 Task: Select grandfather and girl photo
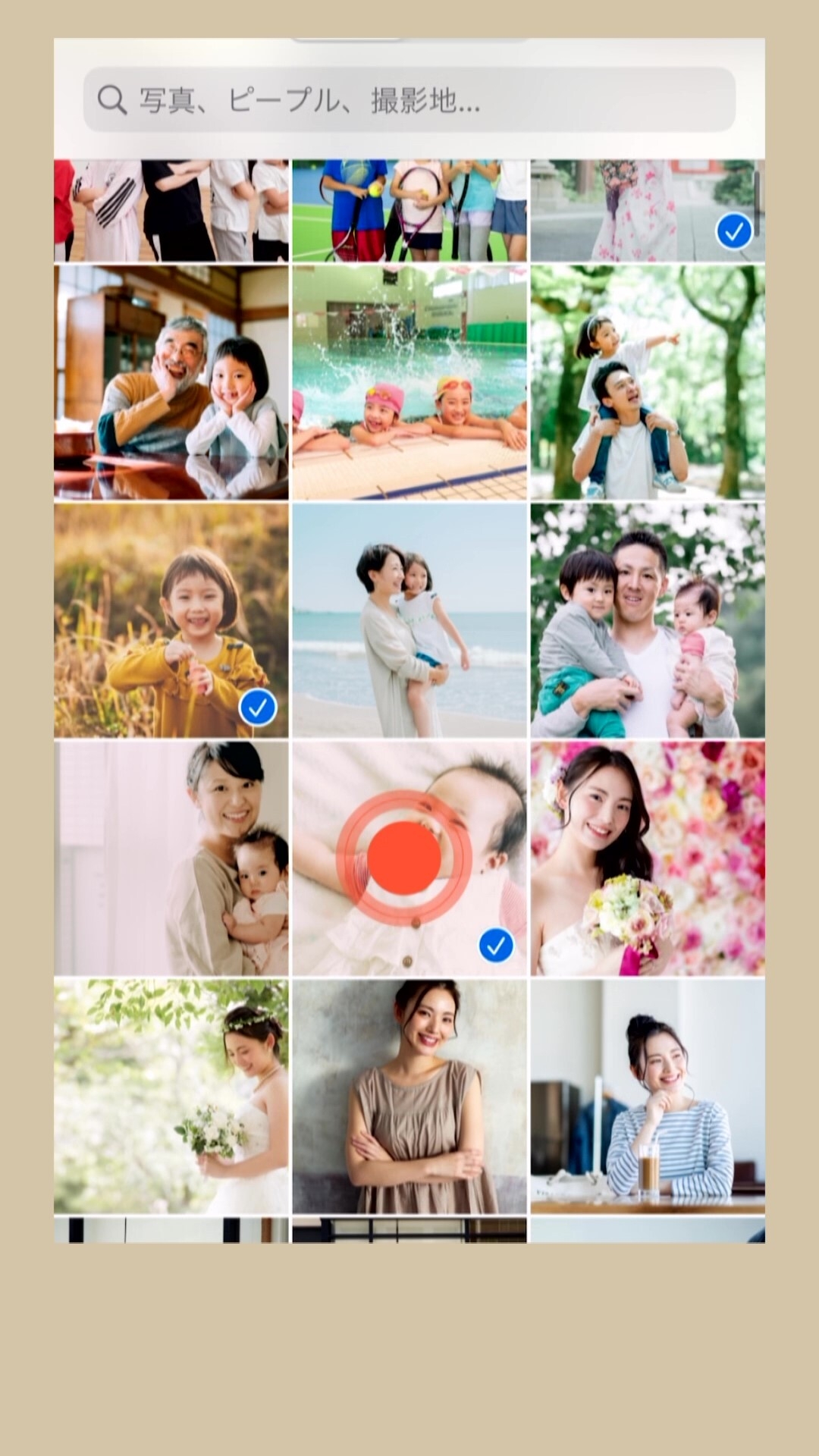click(171, 382)
